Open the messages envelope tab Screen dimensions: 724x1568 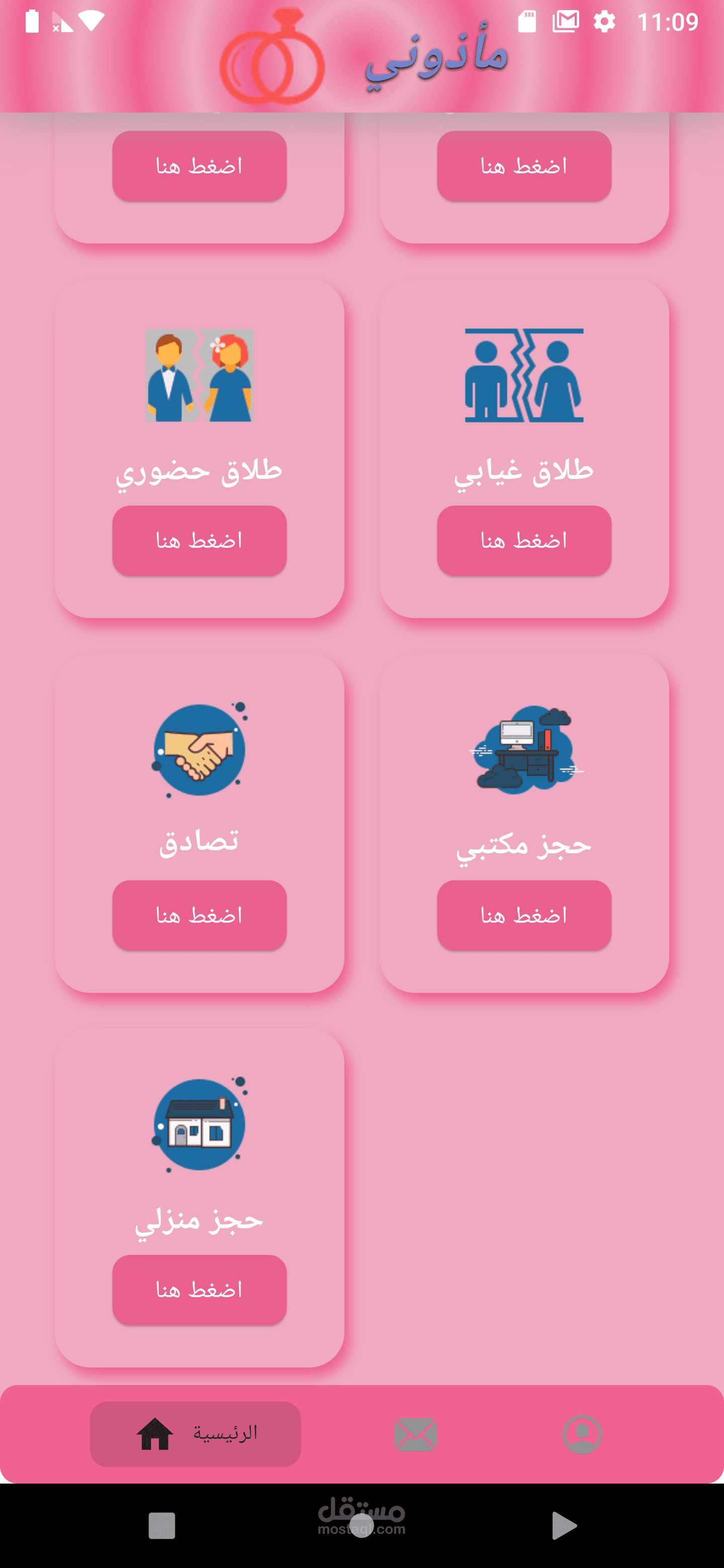pos(415,1434)
